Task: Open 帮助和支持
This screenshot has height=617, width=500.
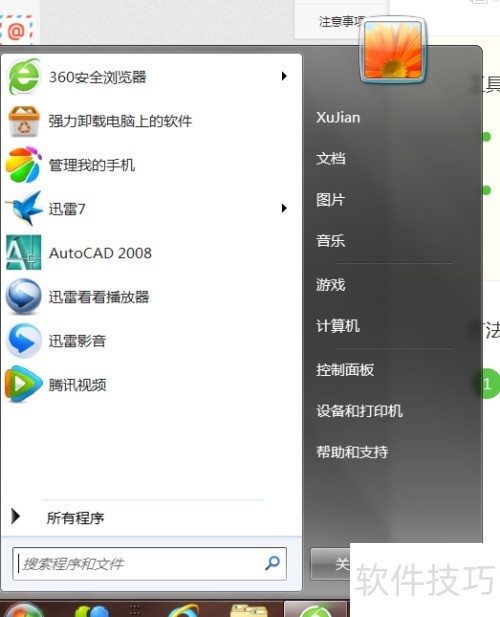Action: [x=352, y=452]
